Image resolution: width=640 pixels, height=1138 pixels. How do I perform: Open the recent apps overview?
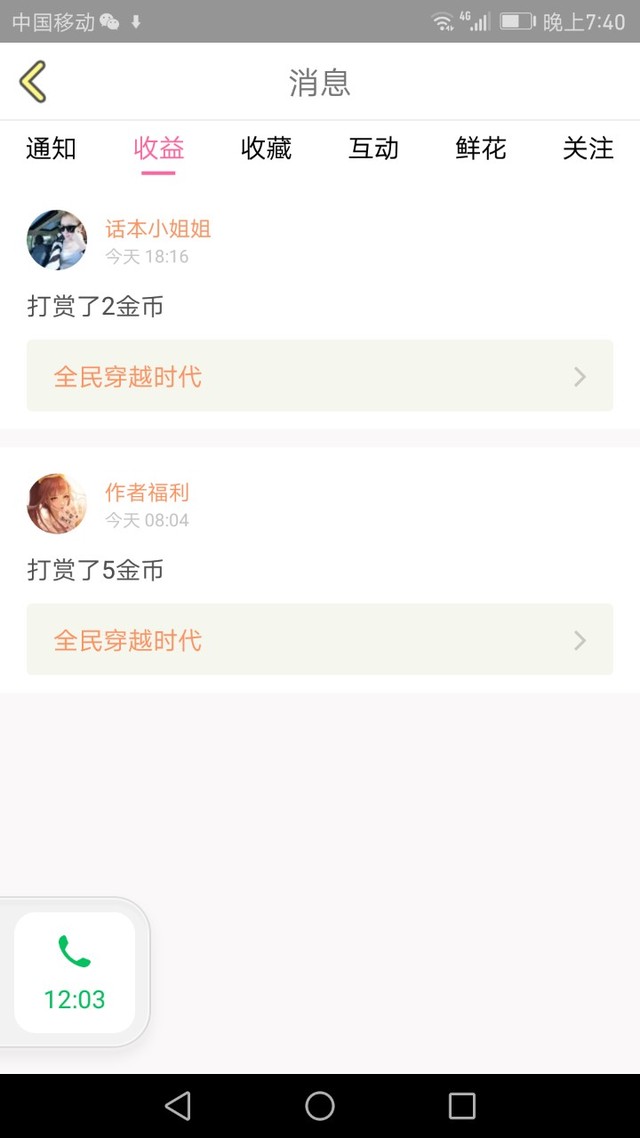point(461,1106)
